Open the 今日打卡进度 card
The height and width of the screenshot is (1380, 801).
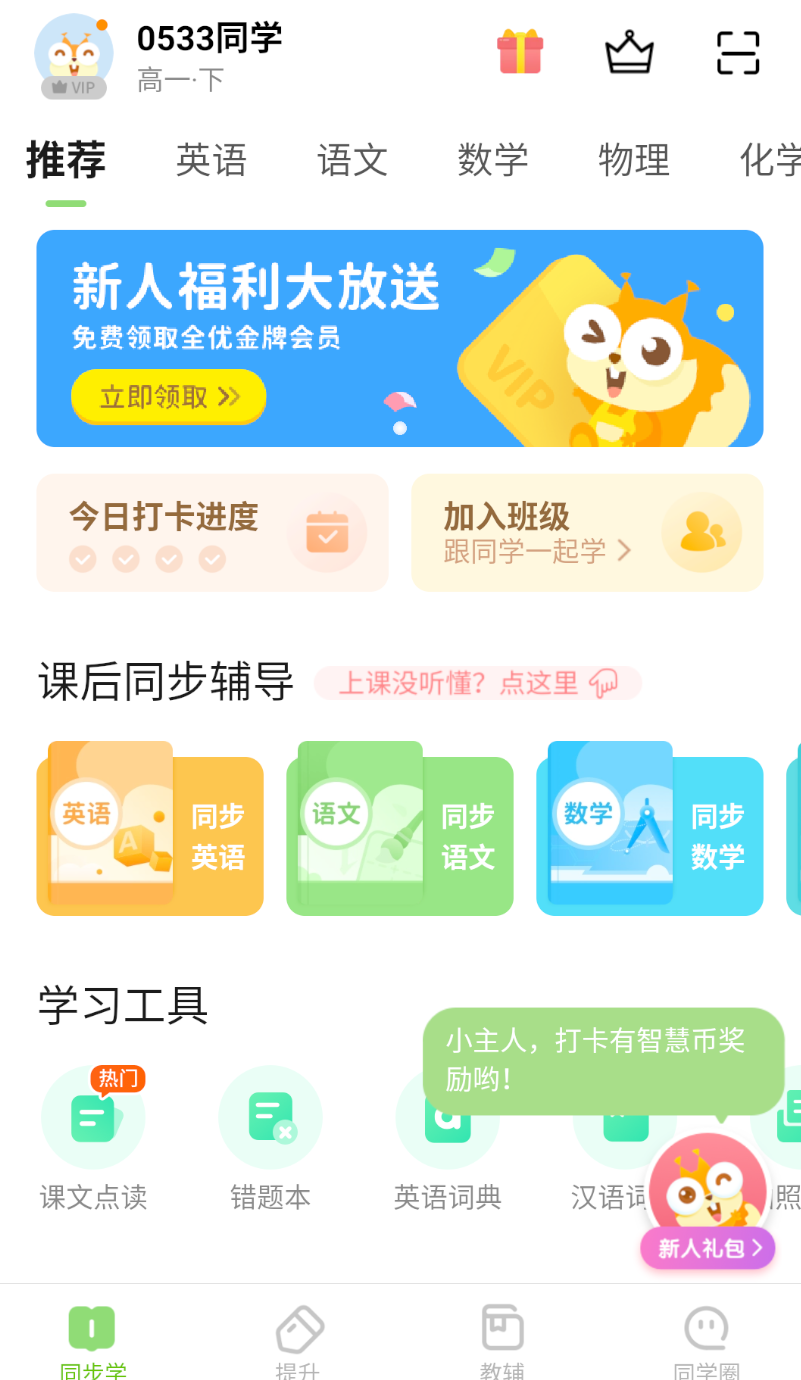[212, 532]
